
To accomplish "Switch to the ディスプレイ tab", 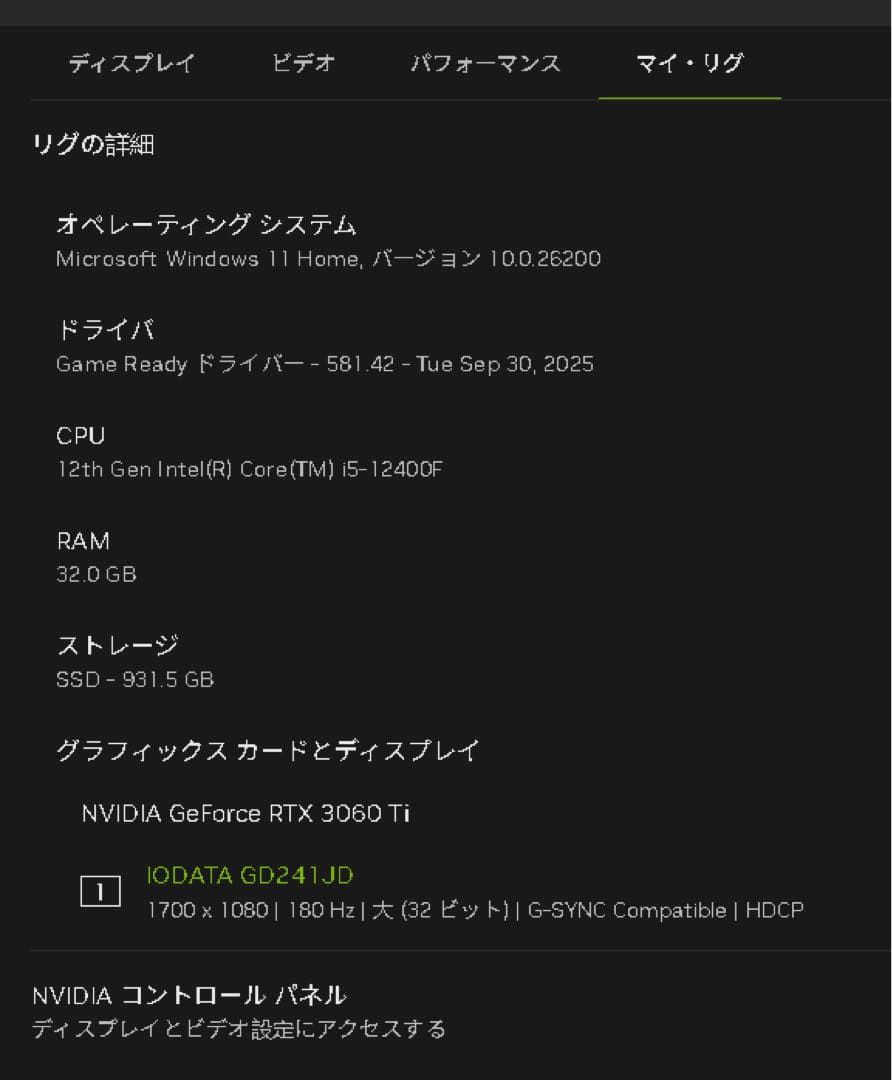I will (x=131, y=64).
